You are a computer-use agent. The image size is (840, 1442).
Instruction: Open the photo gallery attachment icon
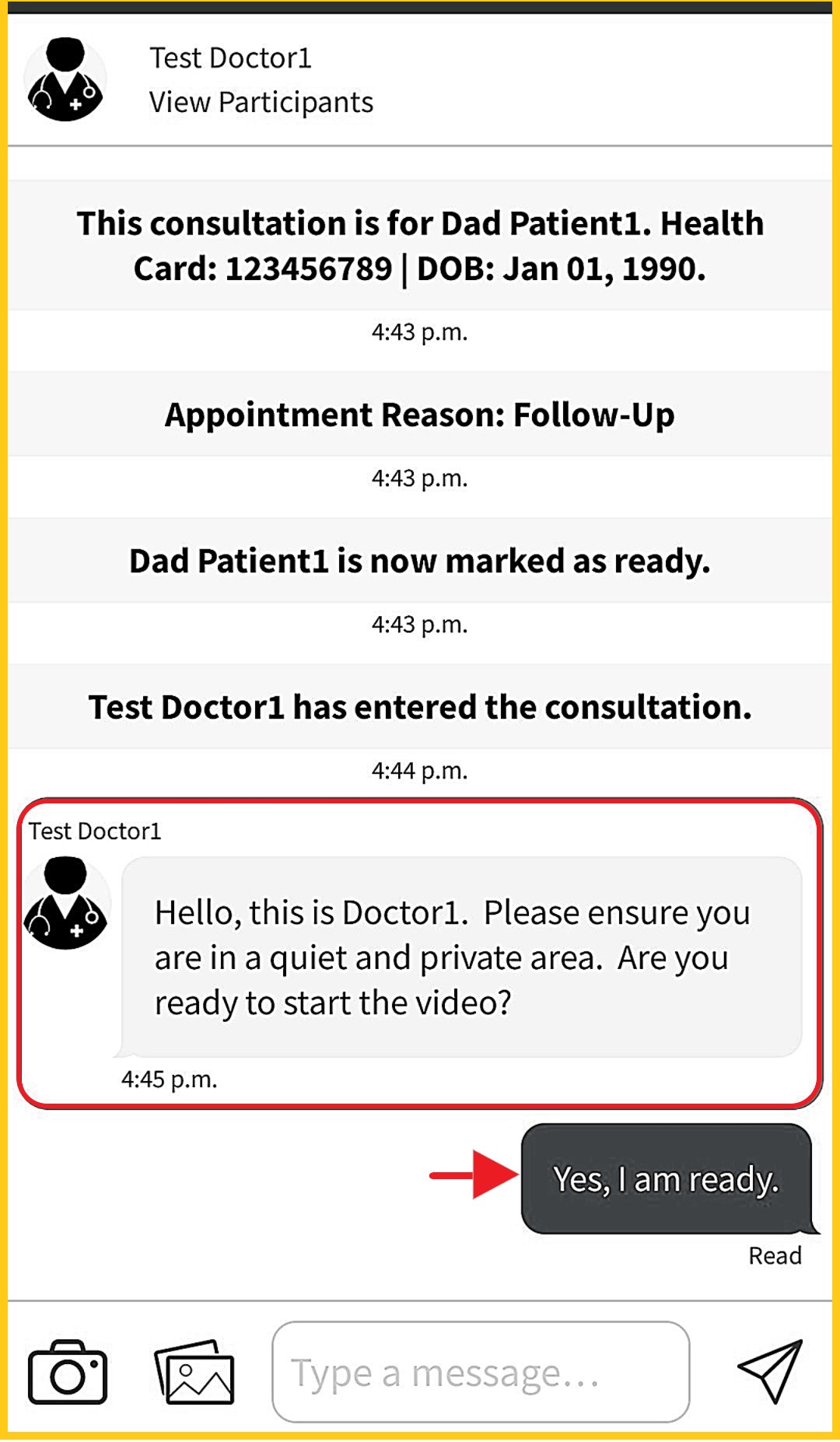[x=194, y=1372]
